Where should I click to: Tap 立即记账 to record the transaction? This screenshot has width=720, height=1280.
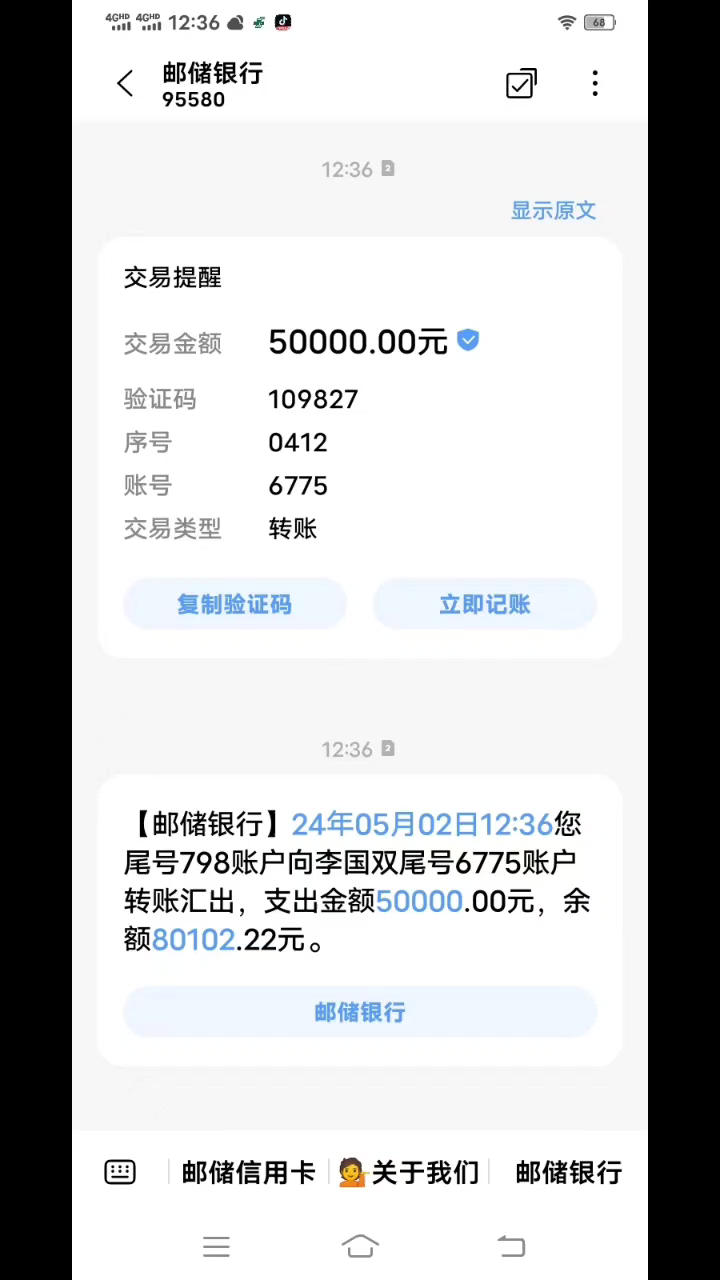point(485,604)
